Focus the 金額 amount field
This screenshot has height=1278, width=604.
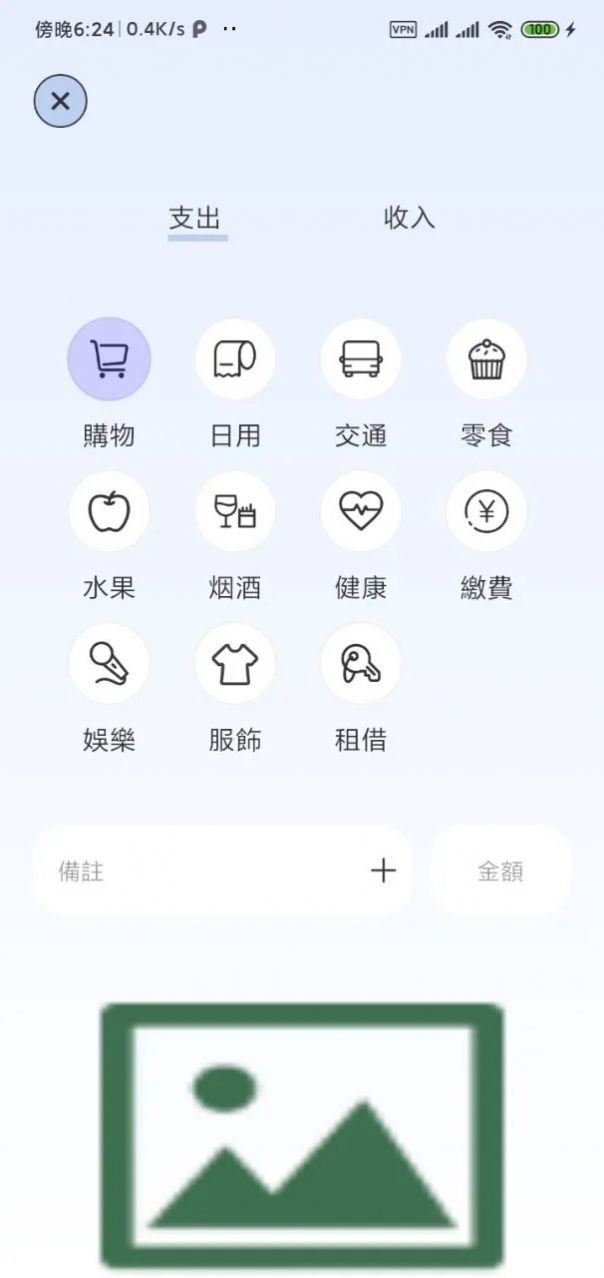(500, 871)
